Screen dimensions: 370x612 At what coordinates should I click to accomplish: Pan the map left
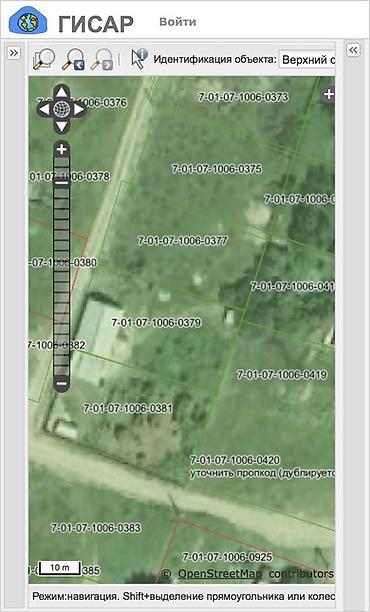(x=44, y=109)
